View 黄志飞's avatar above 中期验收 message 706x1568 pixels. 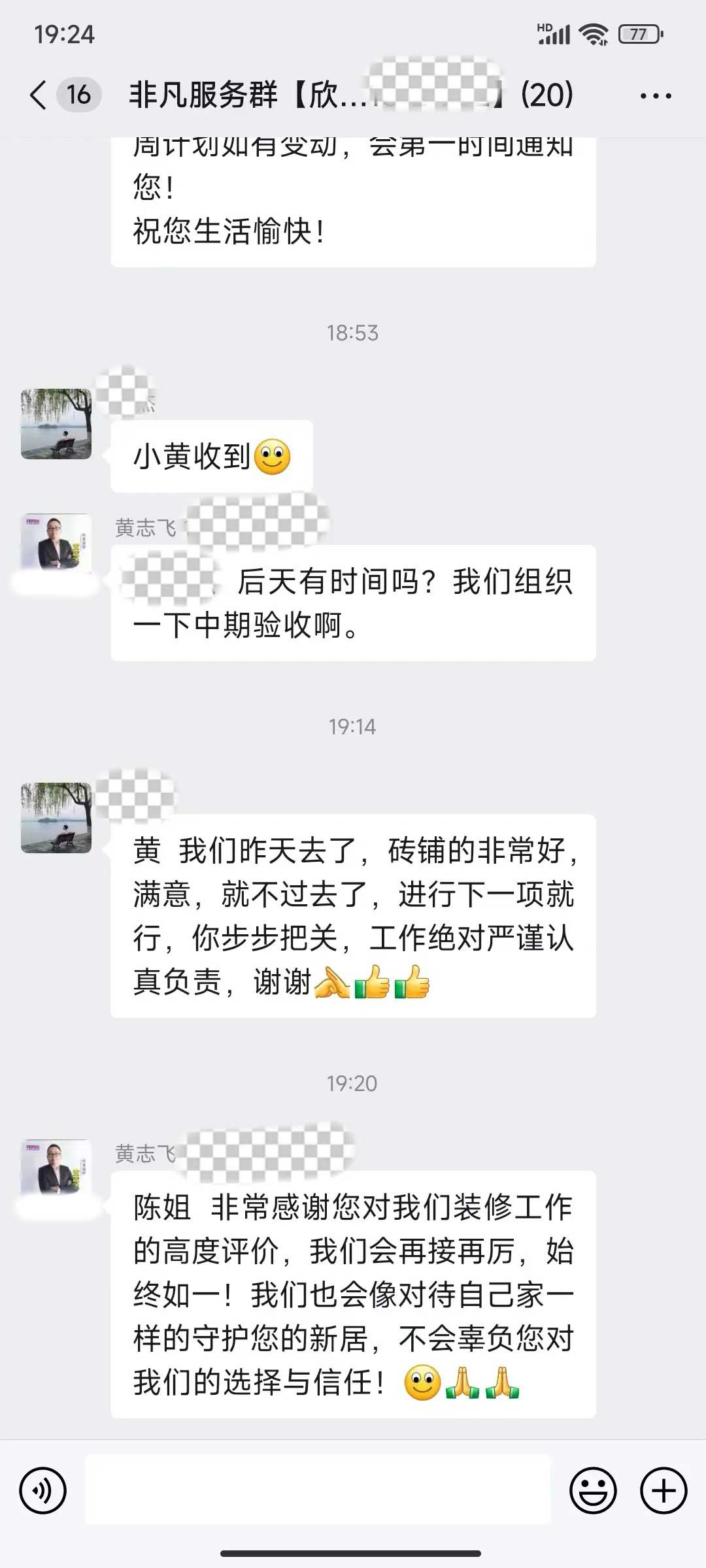click(x=56, y=544)
